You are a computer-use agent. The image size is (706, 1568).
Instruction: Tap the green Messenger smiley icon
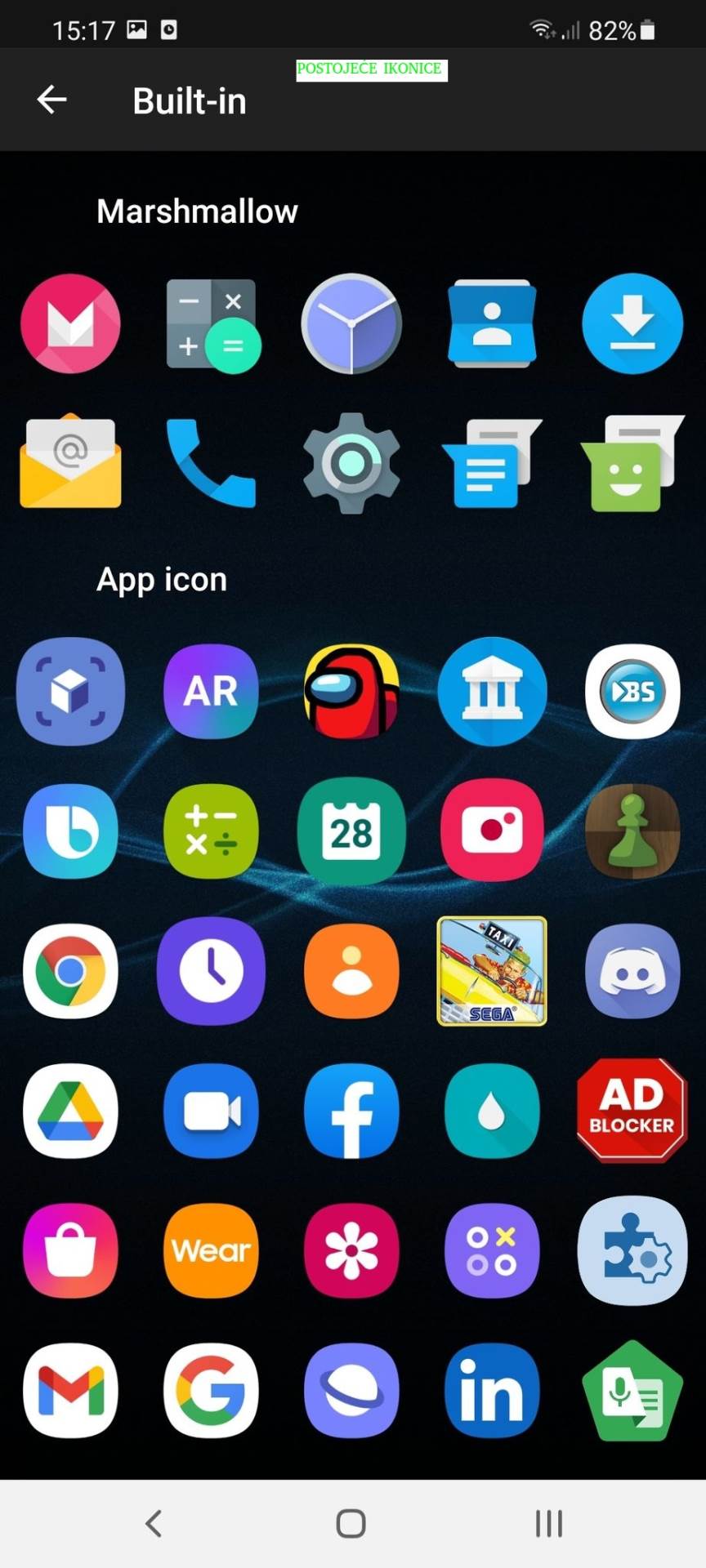(x=632, y=462)
